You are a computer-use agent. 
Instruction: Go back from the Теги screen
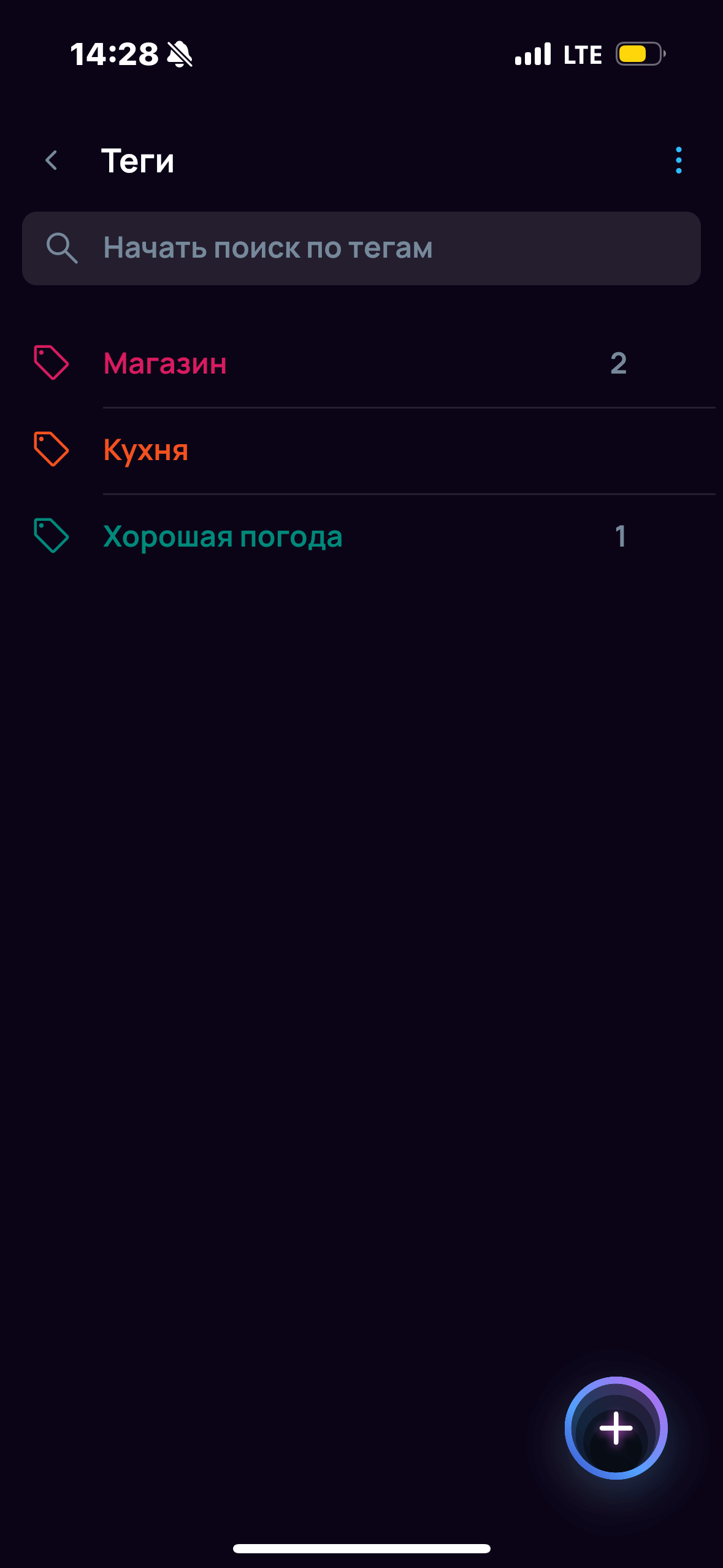(x=52, y=161)
